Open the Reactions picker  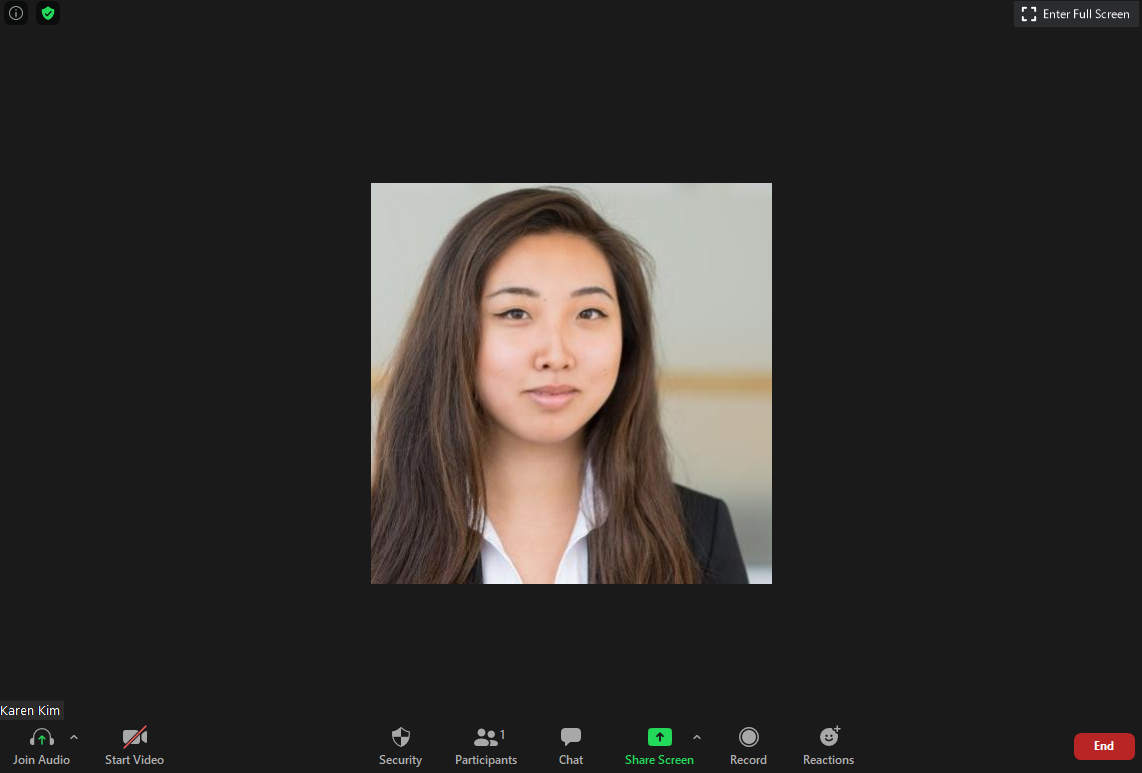828,745
